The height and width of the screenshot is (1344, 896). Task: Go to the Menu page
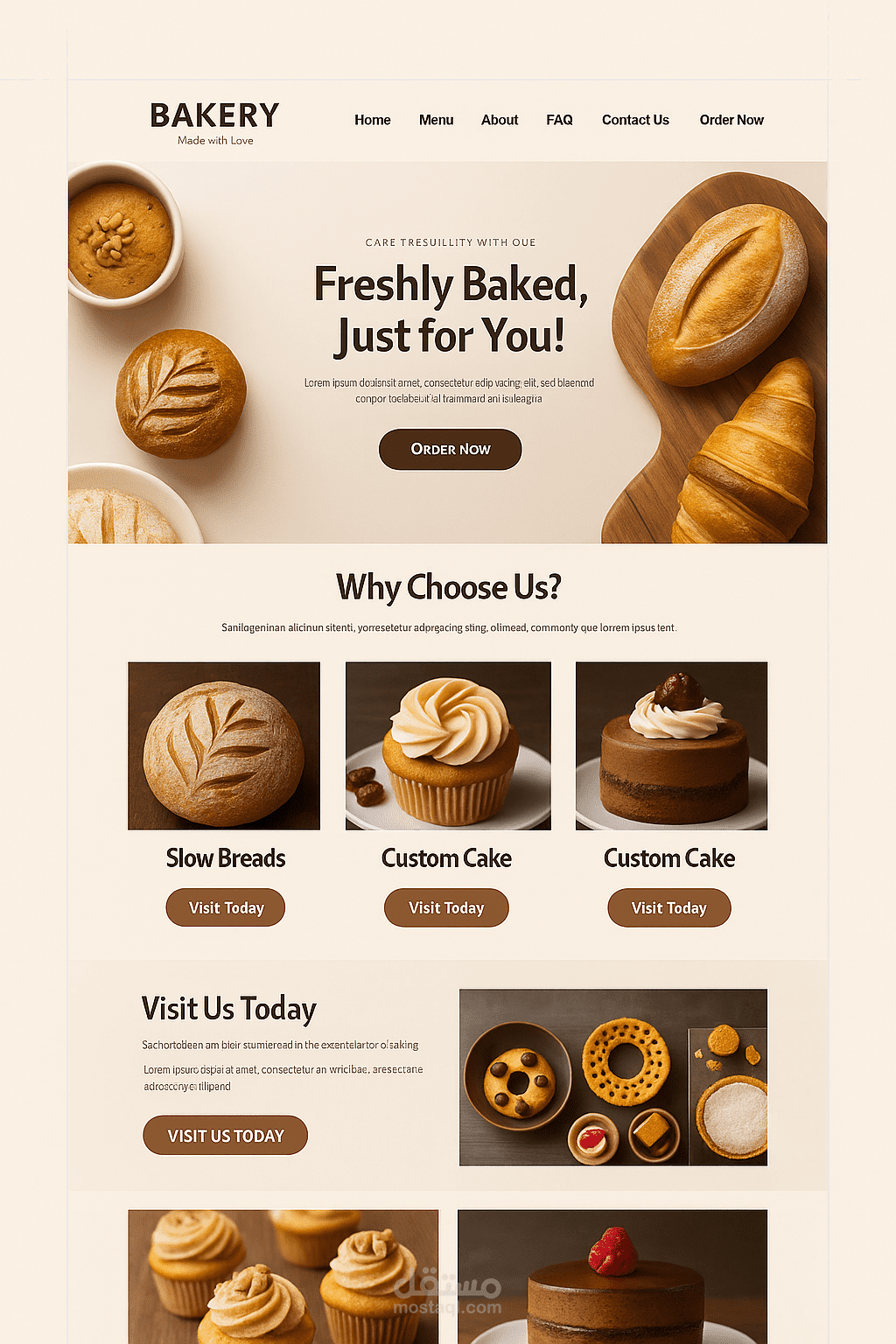click(436, 120)
